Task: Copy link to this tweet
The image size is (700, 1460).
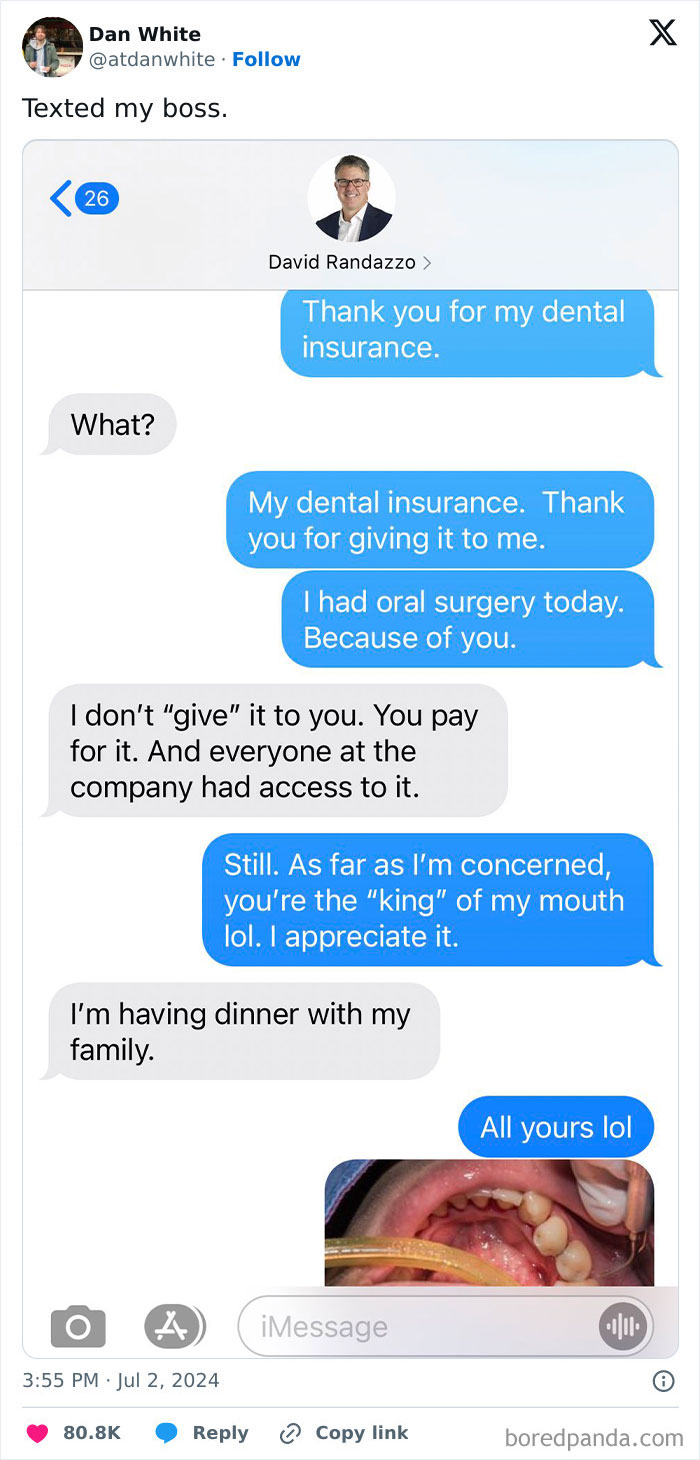Action: pos(345,1433)
